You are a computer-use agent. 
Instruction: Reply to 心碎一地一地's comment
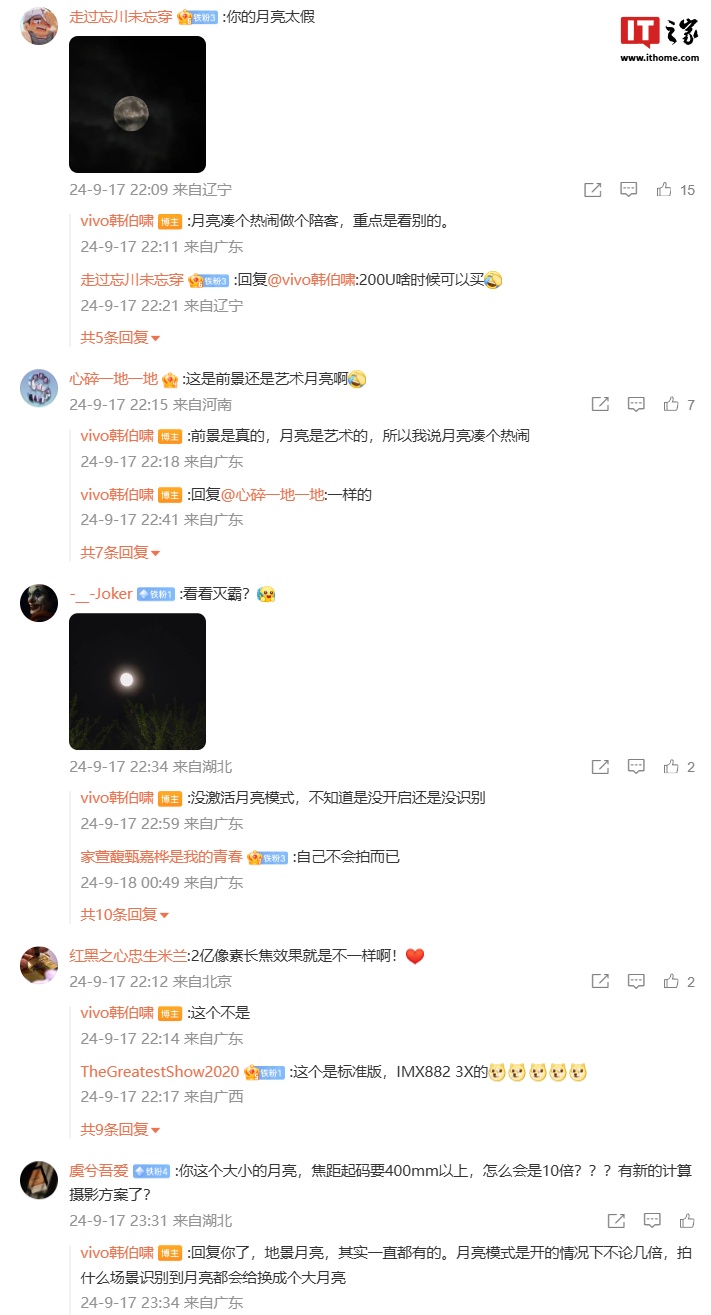point(636,404)
